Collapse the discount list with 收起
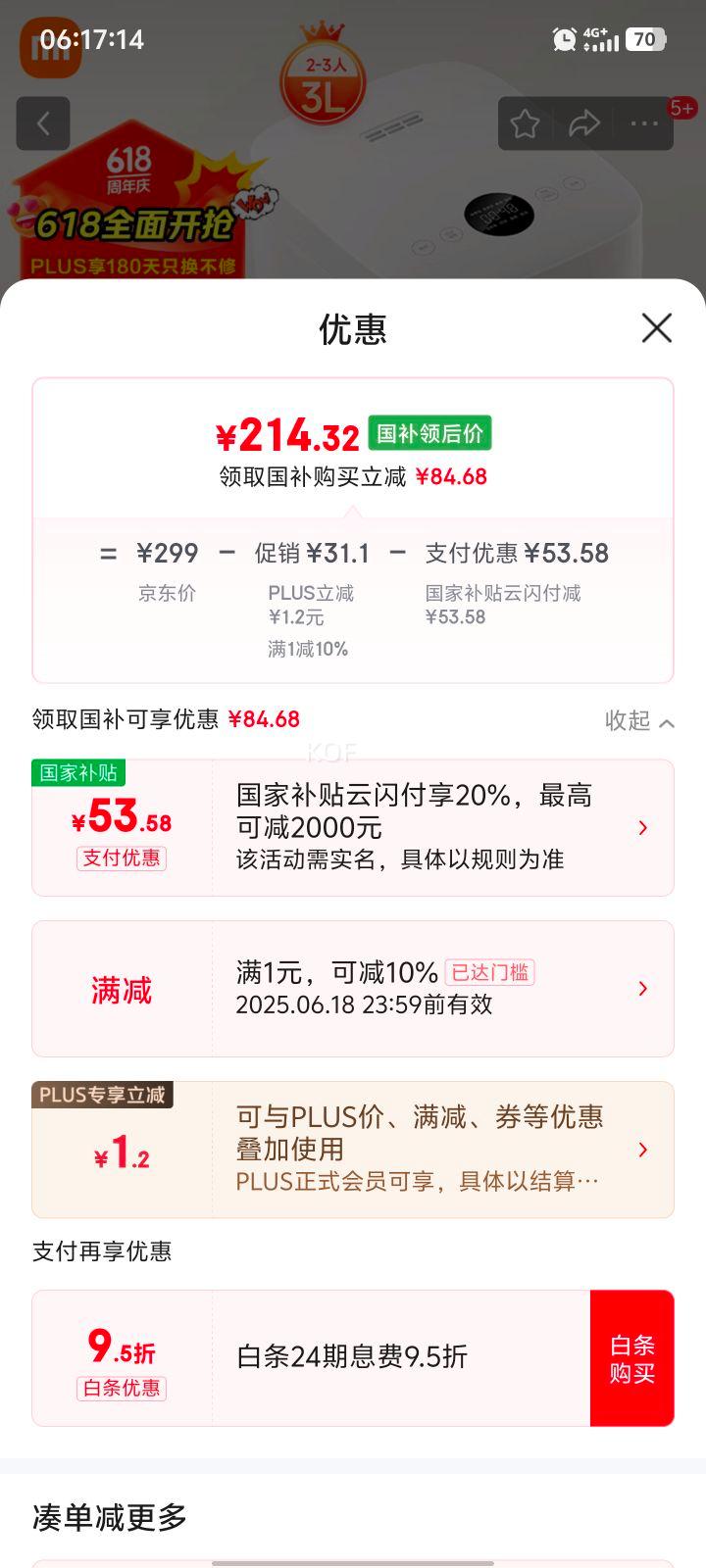 tap(639, 721)
